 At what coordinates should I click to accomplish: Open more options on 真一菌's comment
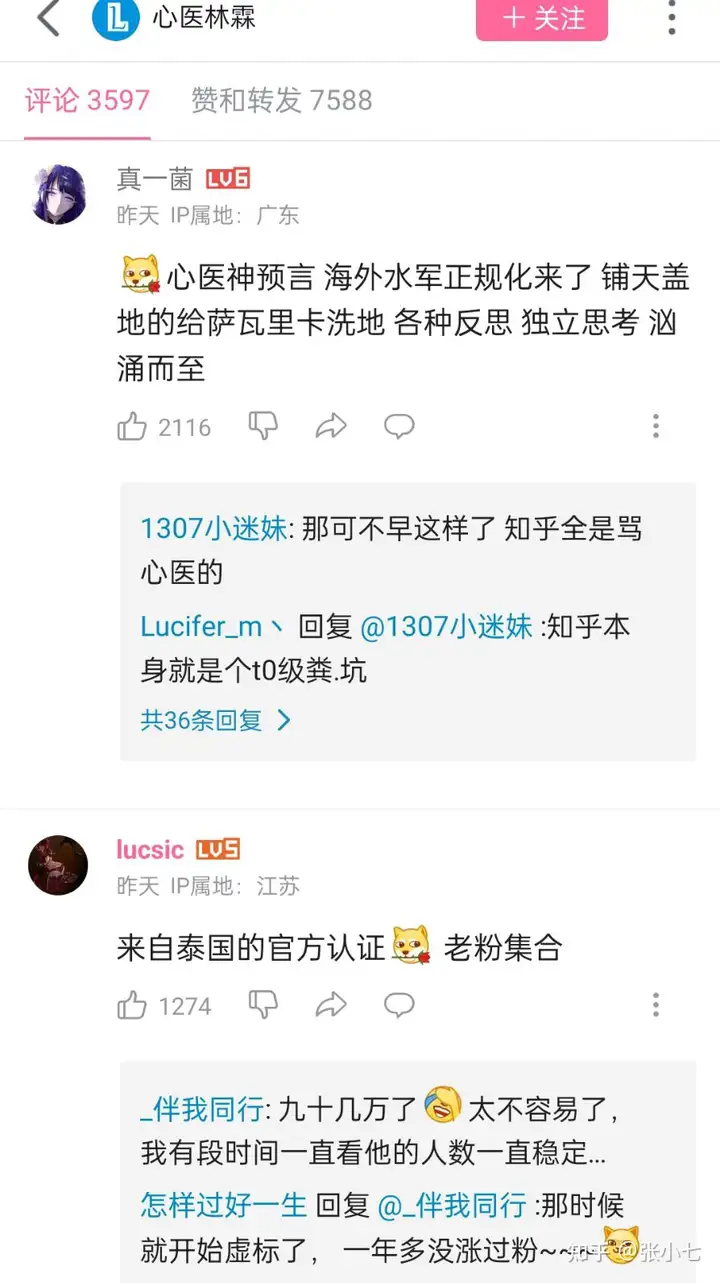[x=656, y=427]
